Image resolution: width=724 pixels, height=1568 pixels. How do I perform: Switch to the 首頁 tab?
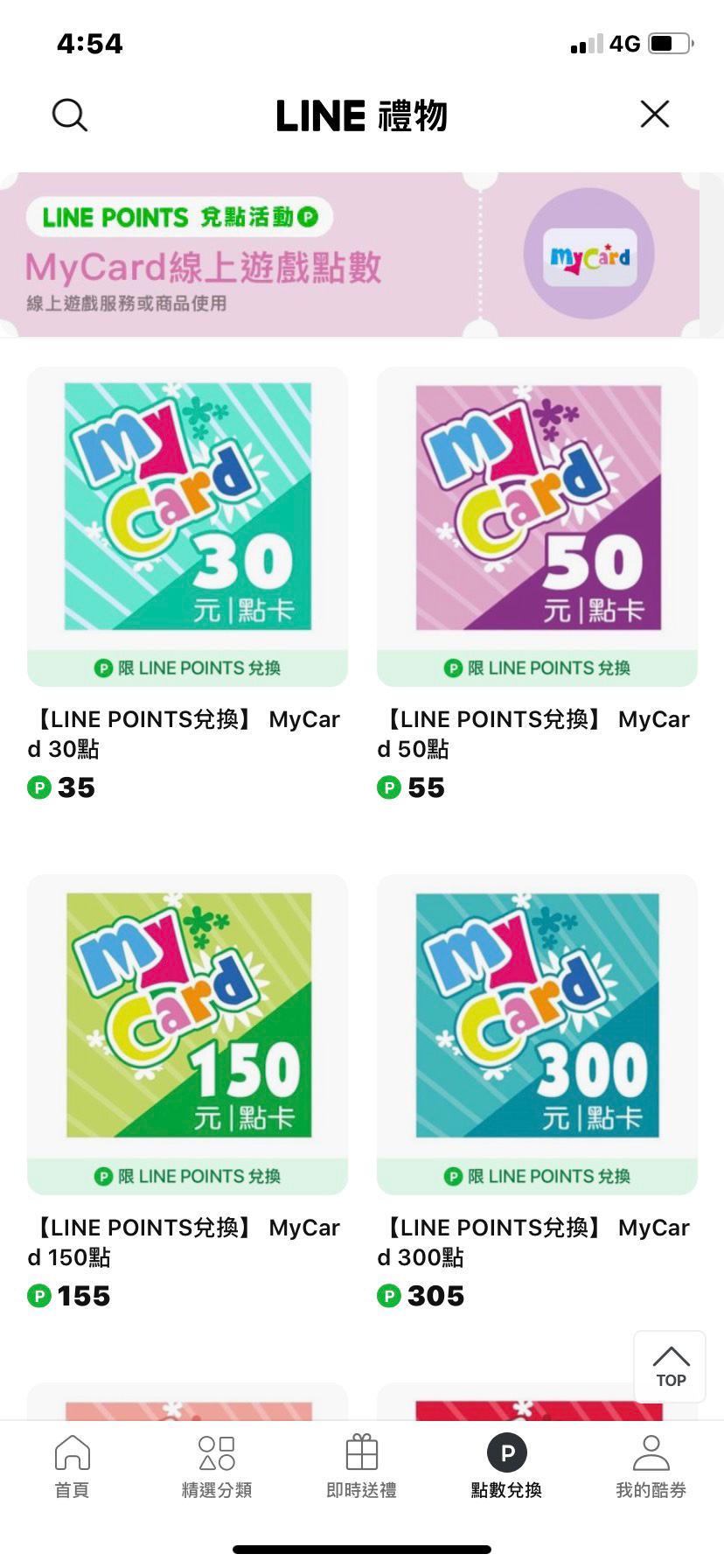click(72, 1466)
